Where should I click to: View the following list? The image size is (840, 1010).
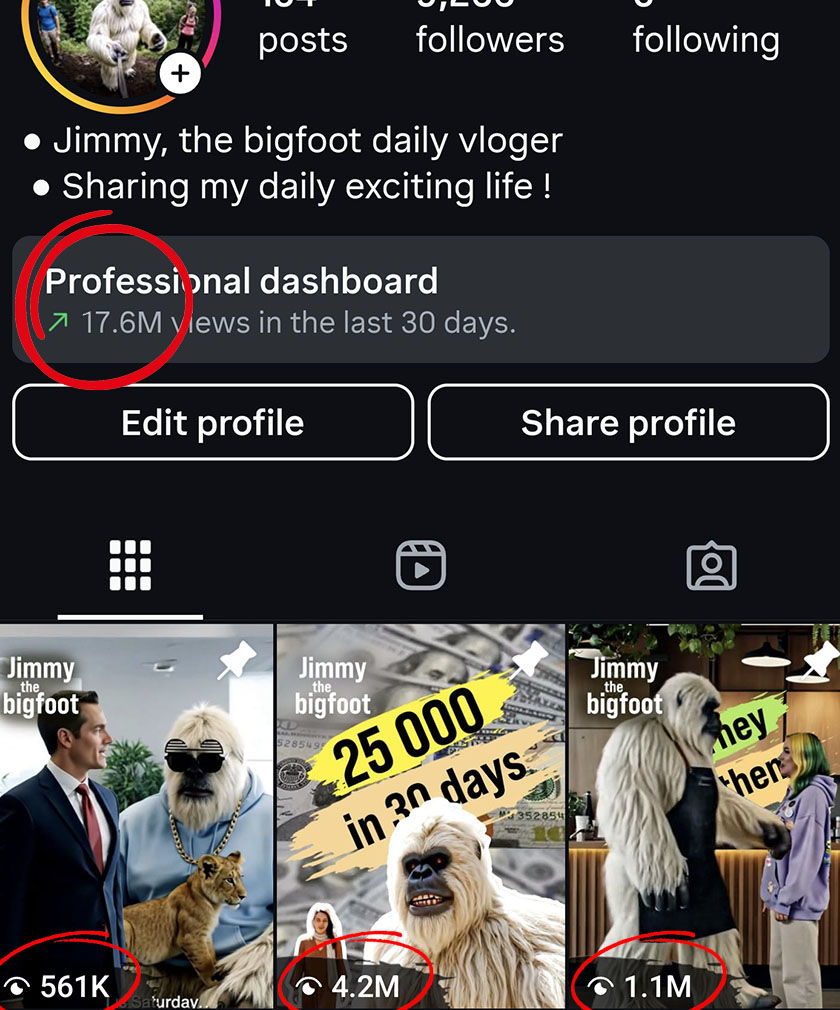tap(706, 30)
